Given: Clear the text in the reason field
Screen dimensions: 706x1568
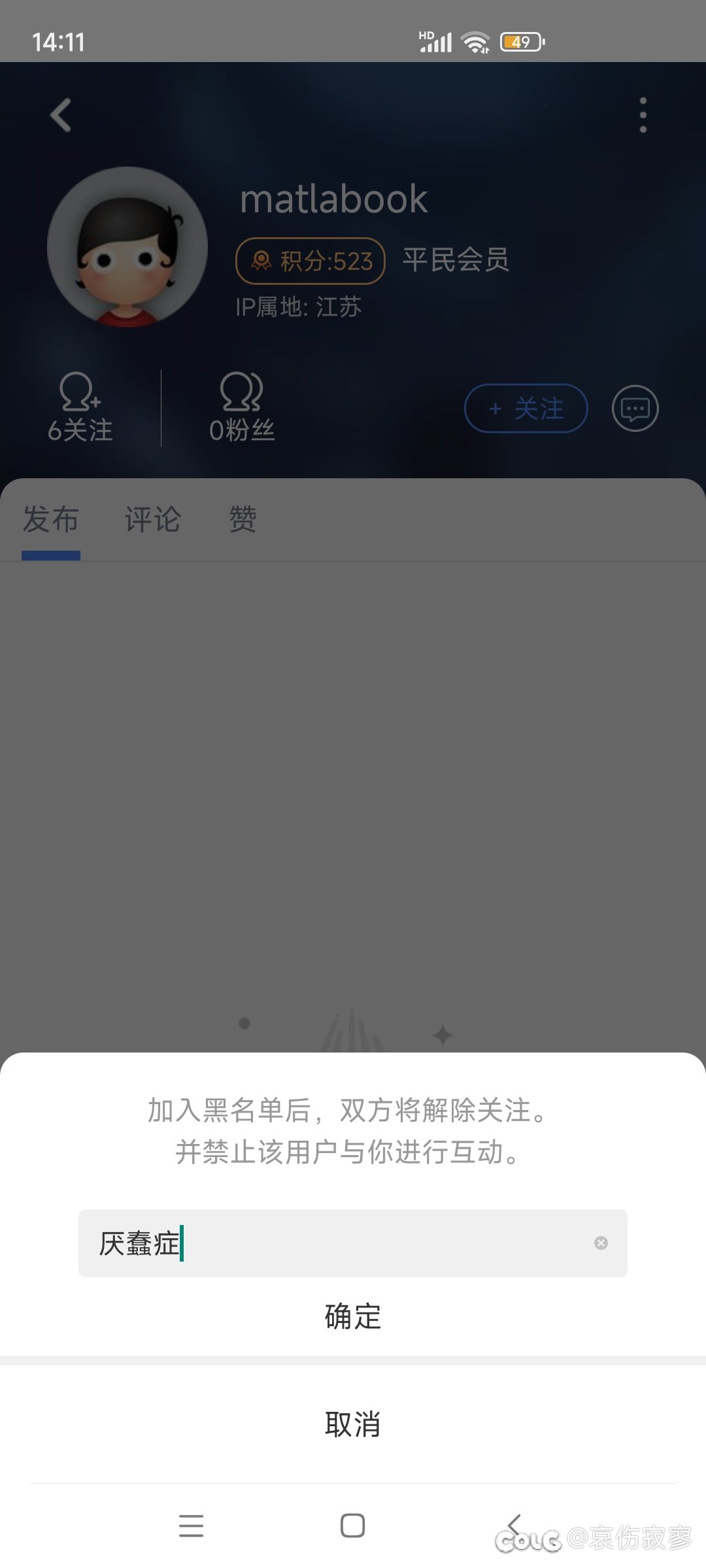Looking at the screenshot, I should [x=601, y=1243].
